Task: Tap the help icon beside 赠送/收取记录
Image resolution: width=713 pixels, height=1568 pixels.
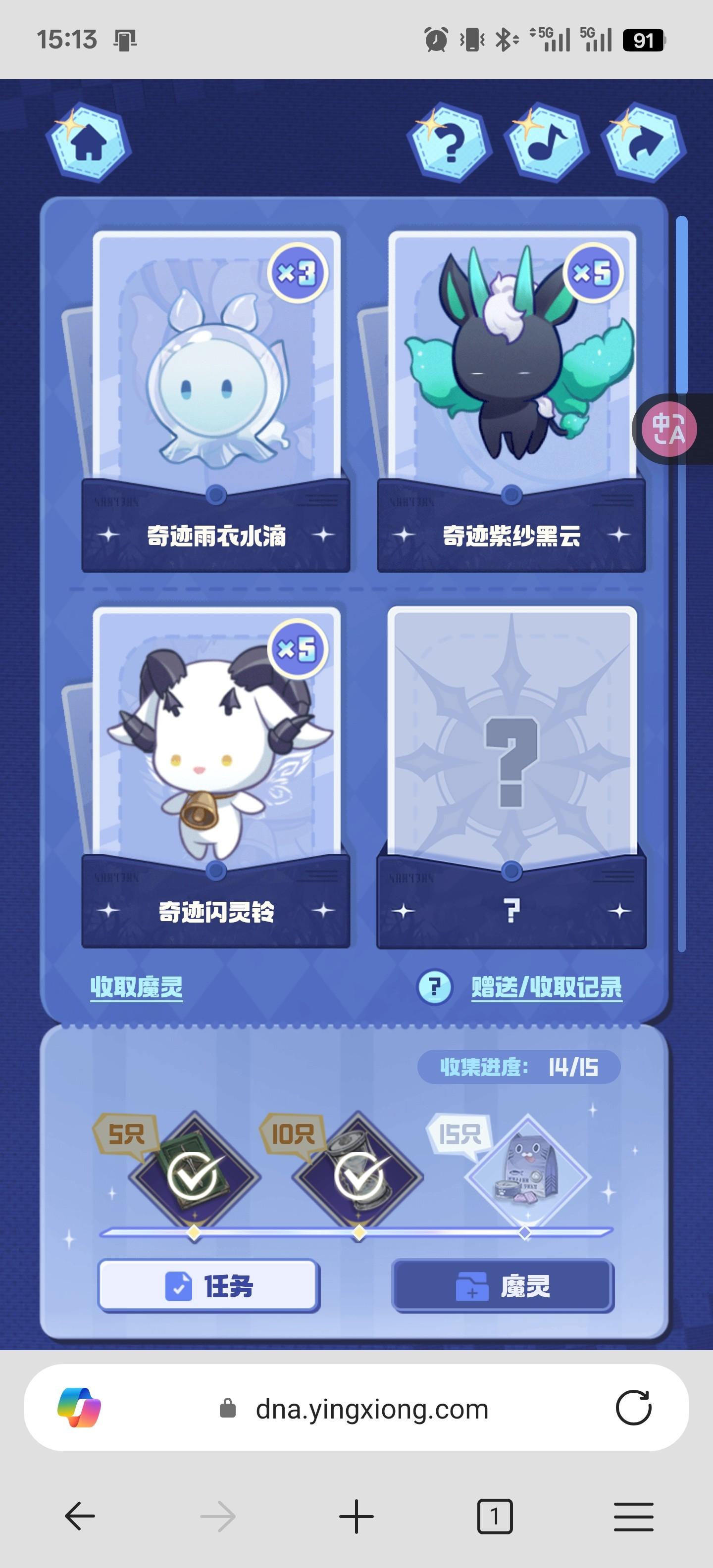Action: pyautogui.click(x=434, y=987)
